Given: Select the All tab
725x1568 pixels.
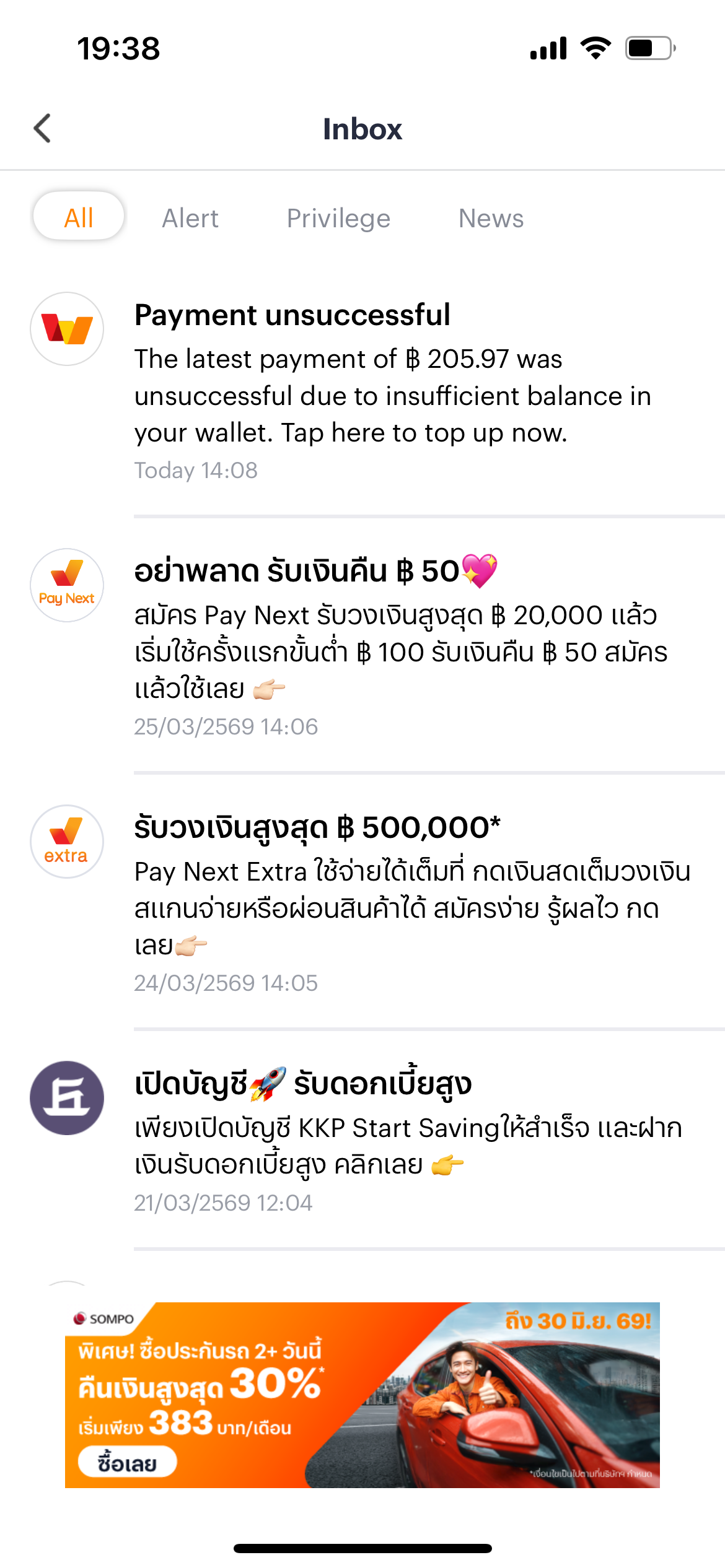Looking at the screenshot, I should [x=79, y=218].
